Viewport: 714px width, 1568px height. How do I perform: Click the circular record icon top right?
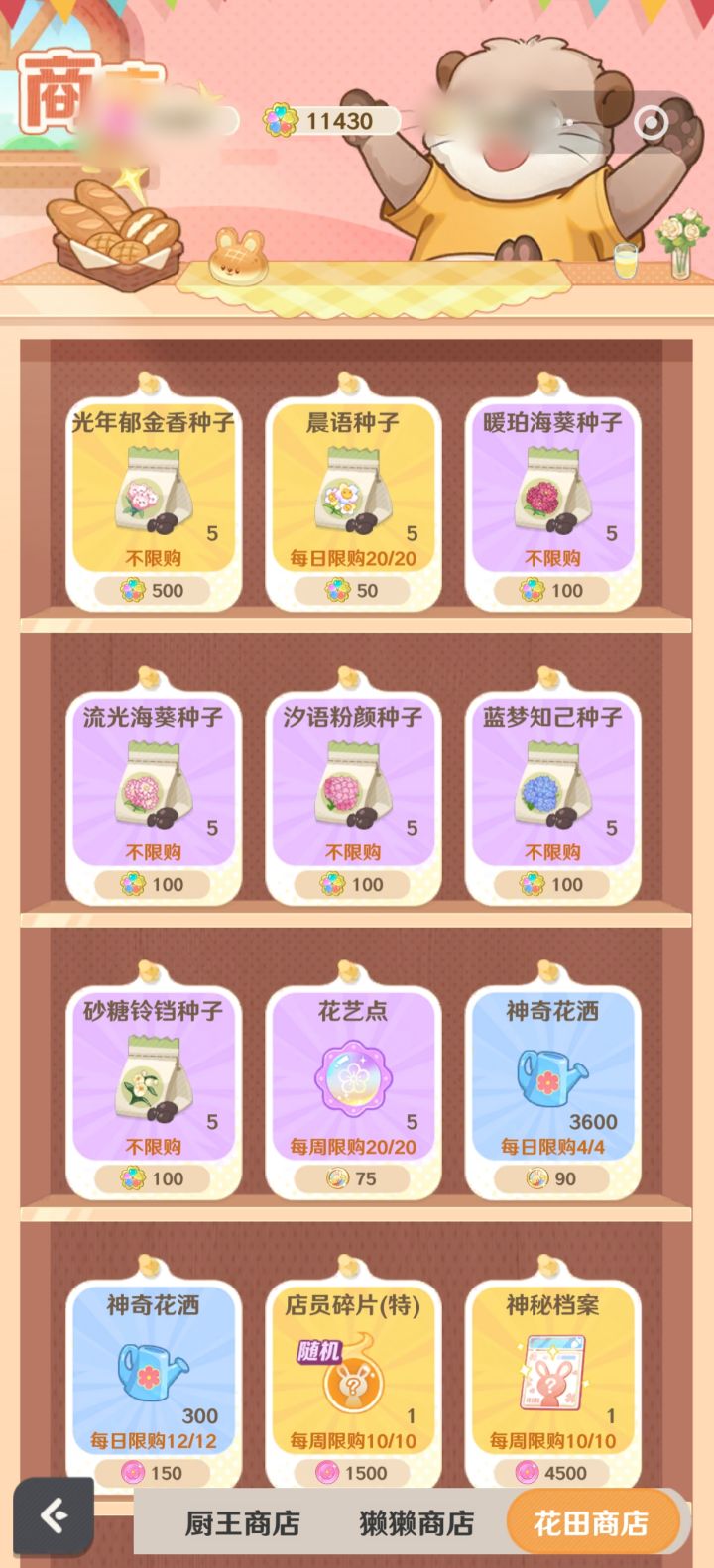651,120
